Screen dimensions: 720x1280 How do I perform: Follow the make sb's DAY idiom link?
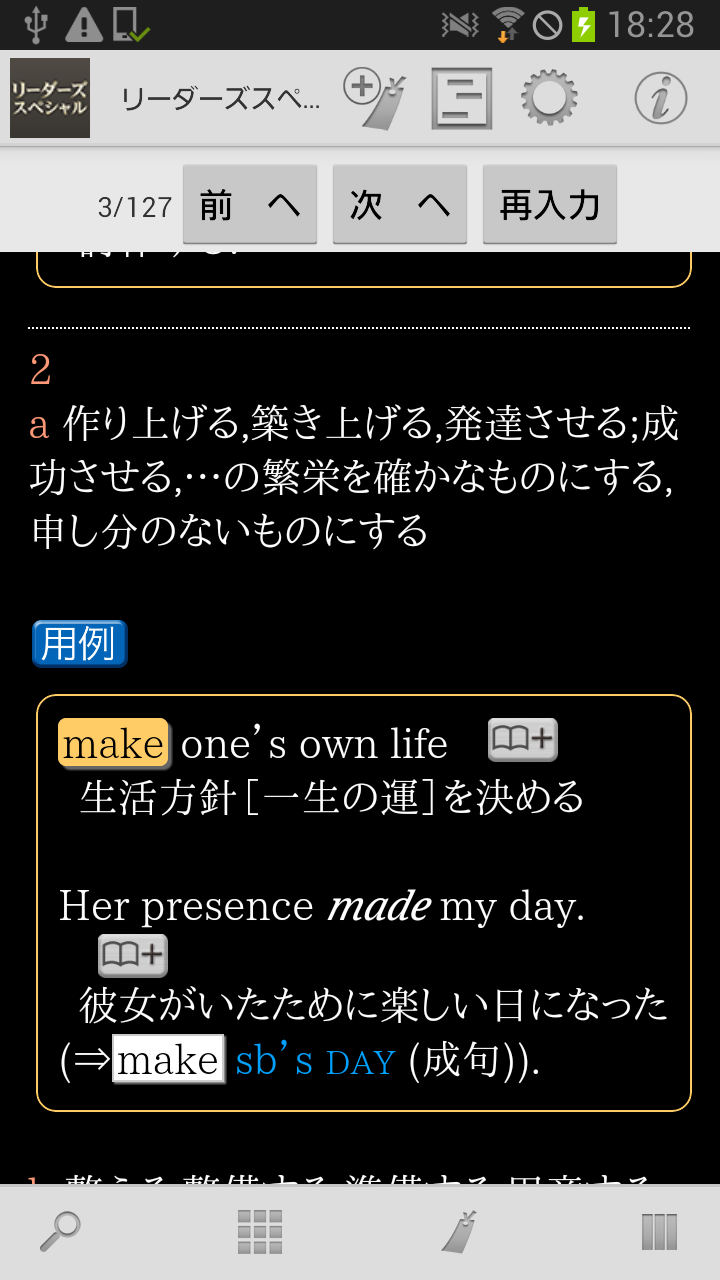(x=315, y=1061)
